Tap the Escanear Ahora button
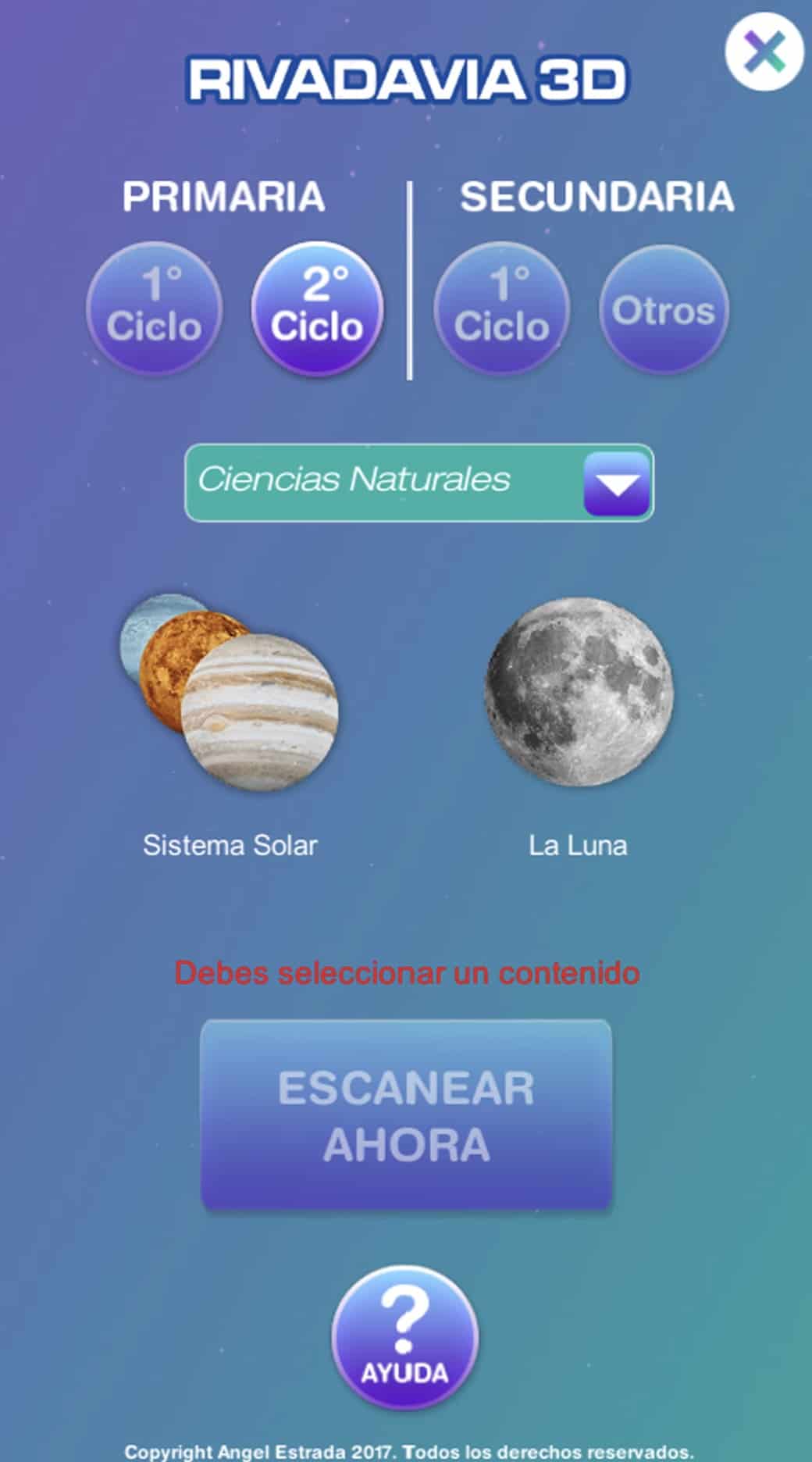Viewport: 812px width, 1462px height. coord(406,1115)
